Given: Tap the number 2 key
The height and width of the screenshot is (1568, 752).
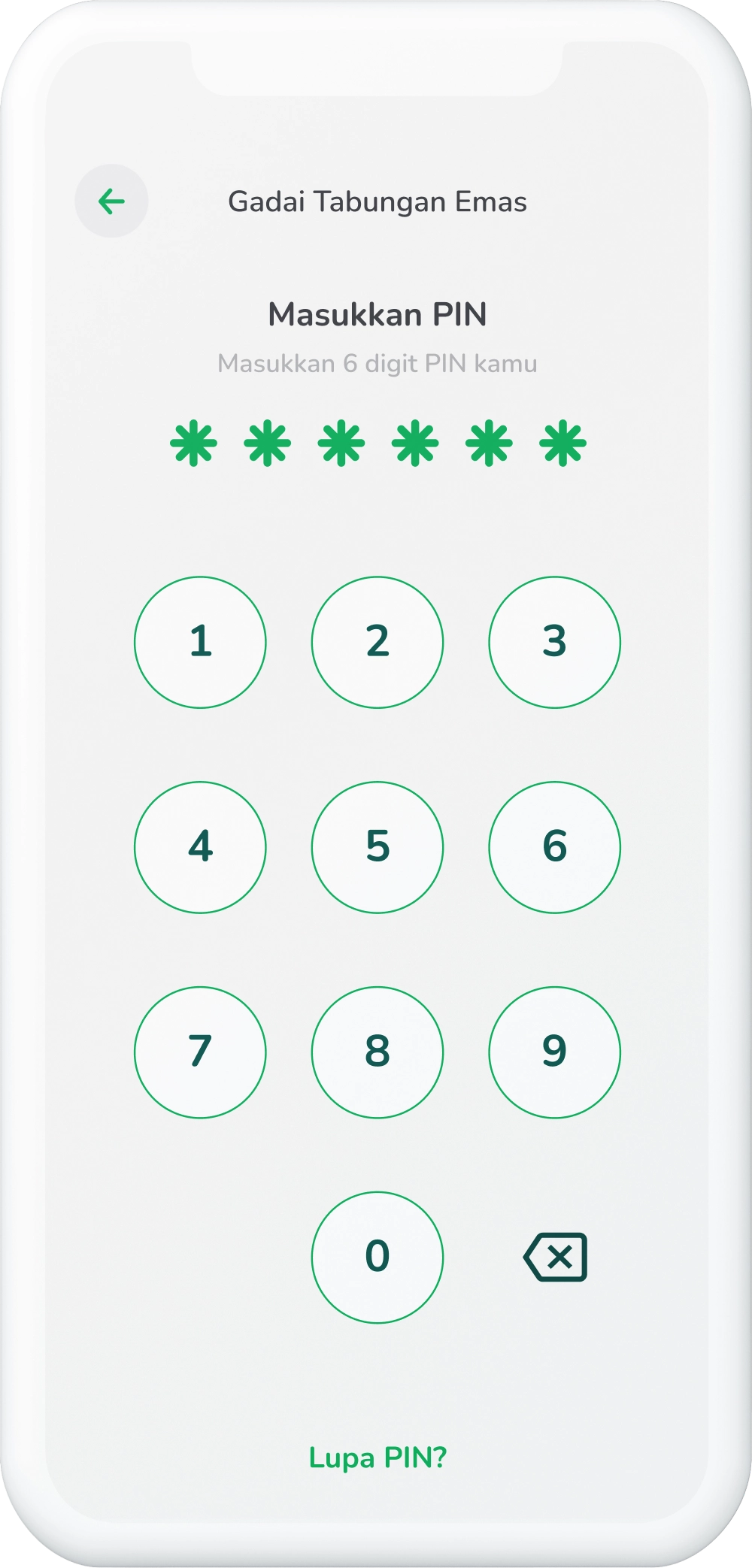Looking at the screenshot, I should point(378,643).
